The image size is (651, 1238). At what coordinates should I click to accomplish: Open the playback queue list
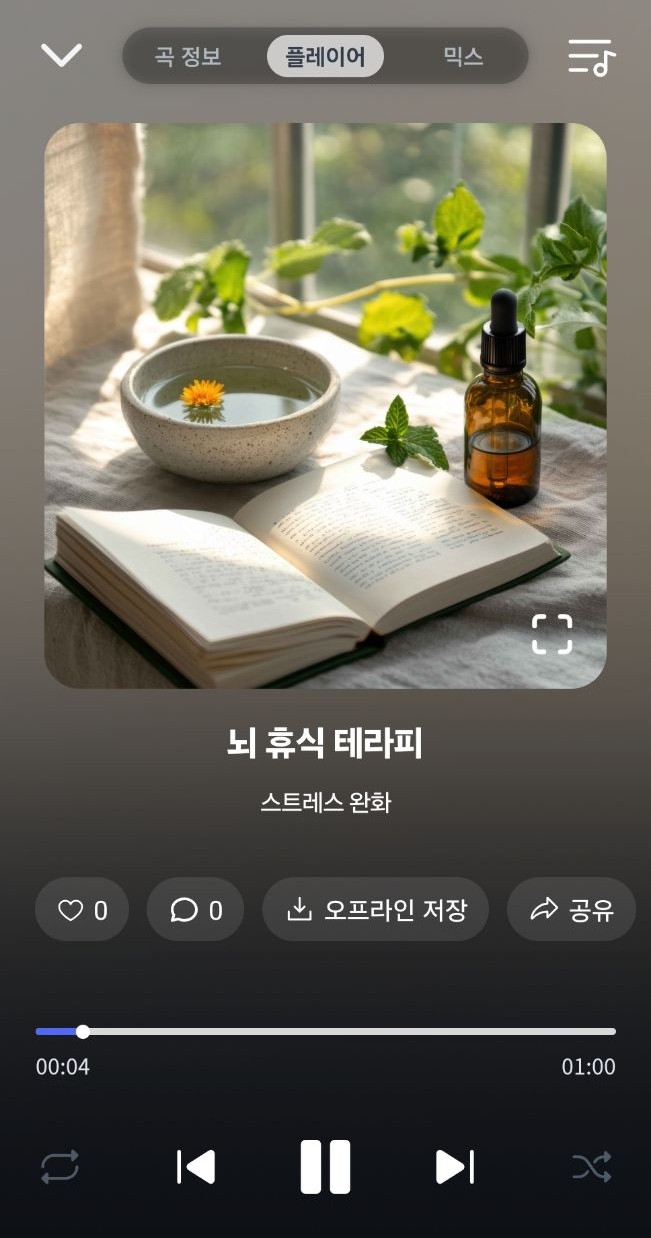coord(590,57)
